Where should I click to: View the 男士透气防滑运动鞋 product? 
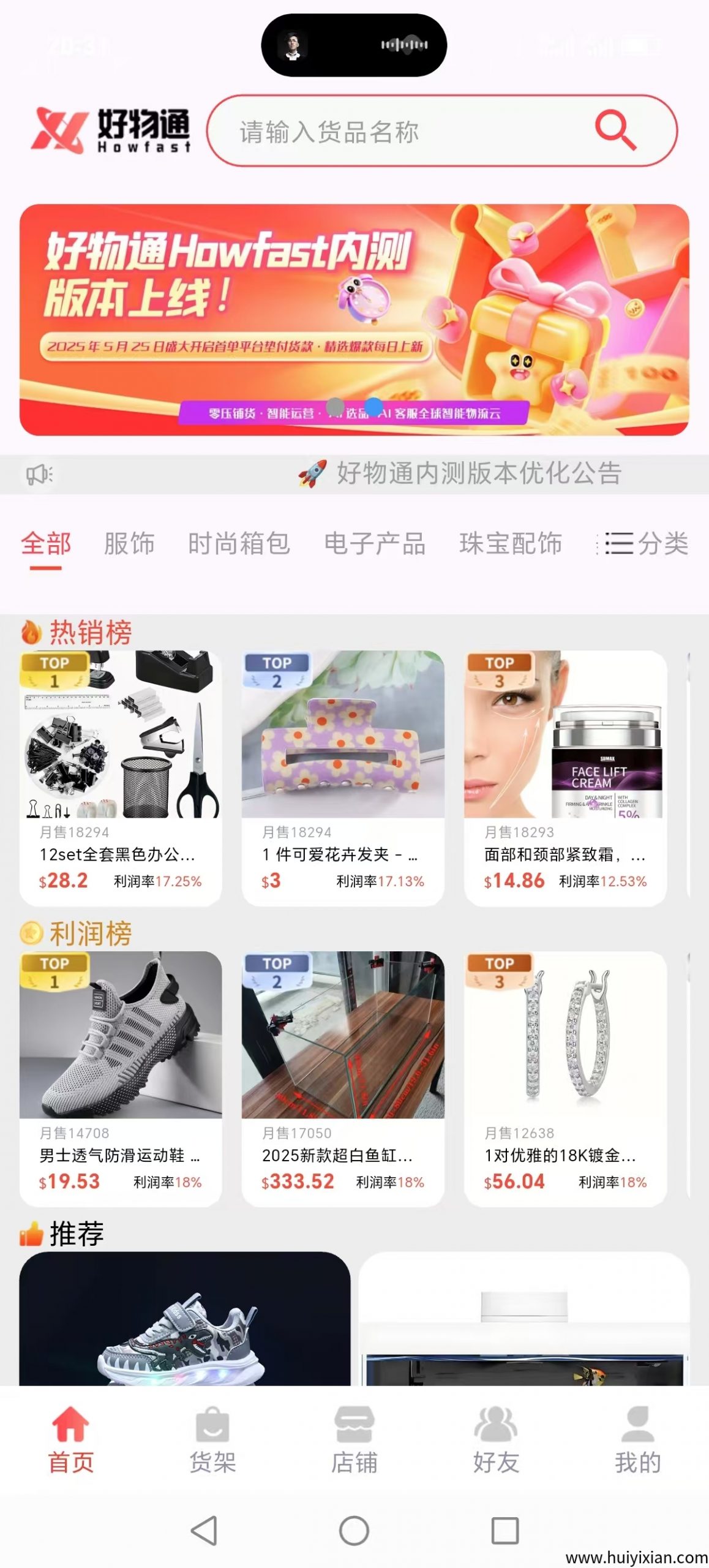(121, 1078)
